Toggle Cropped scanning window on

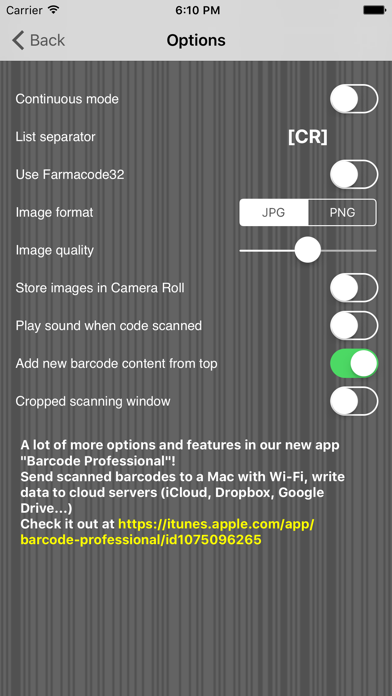pyautogui.click(x=354, y=401)
